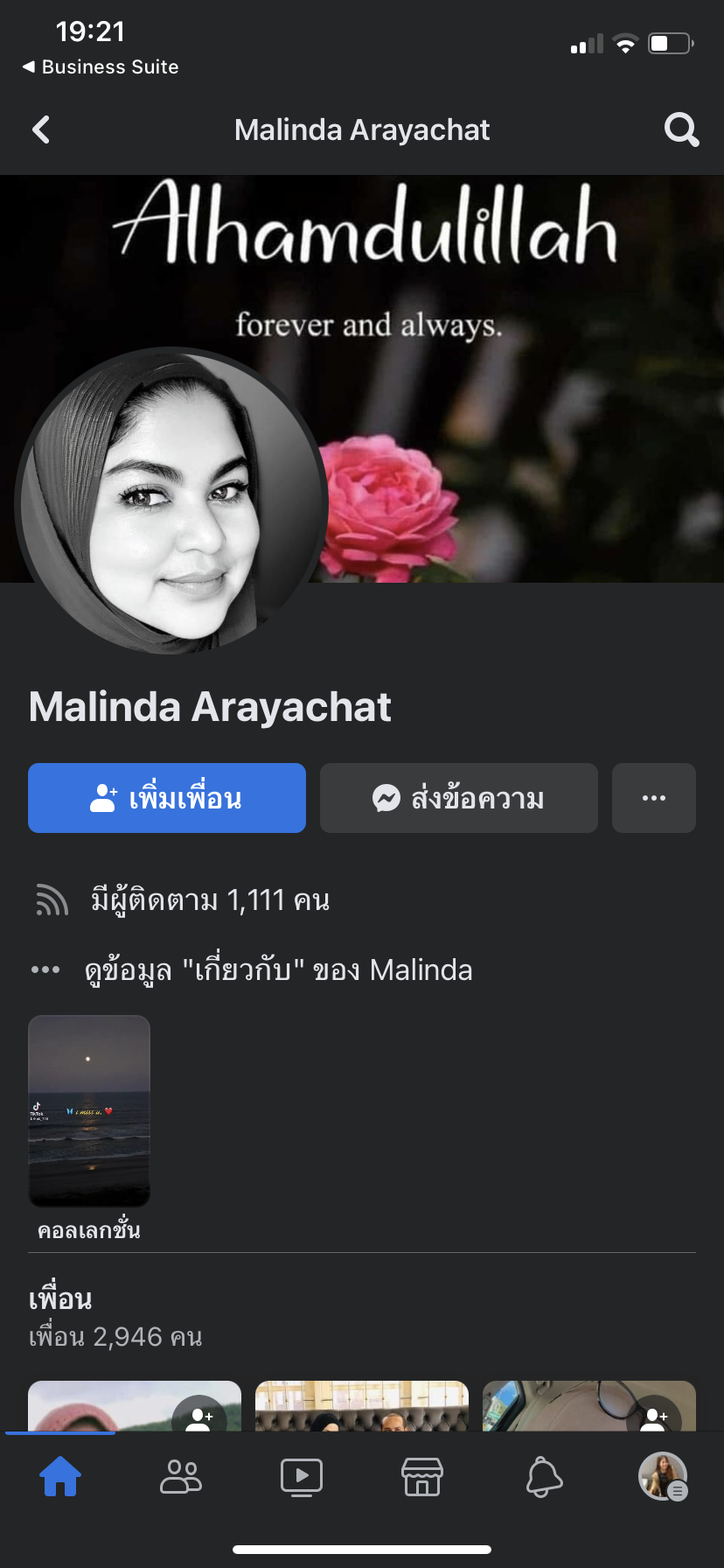Switch to the Friends tab

coord(181,1476)
